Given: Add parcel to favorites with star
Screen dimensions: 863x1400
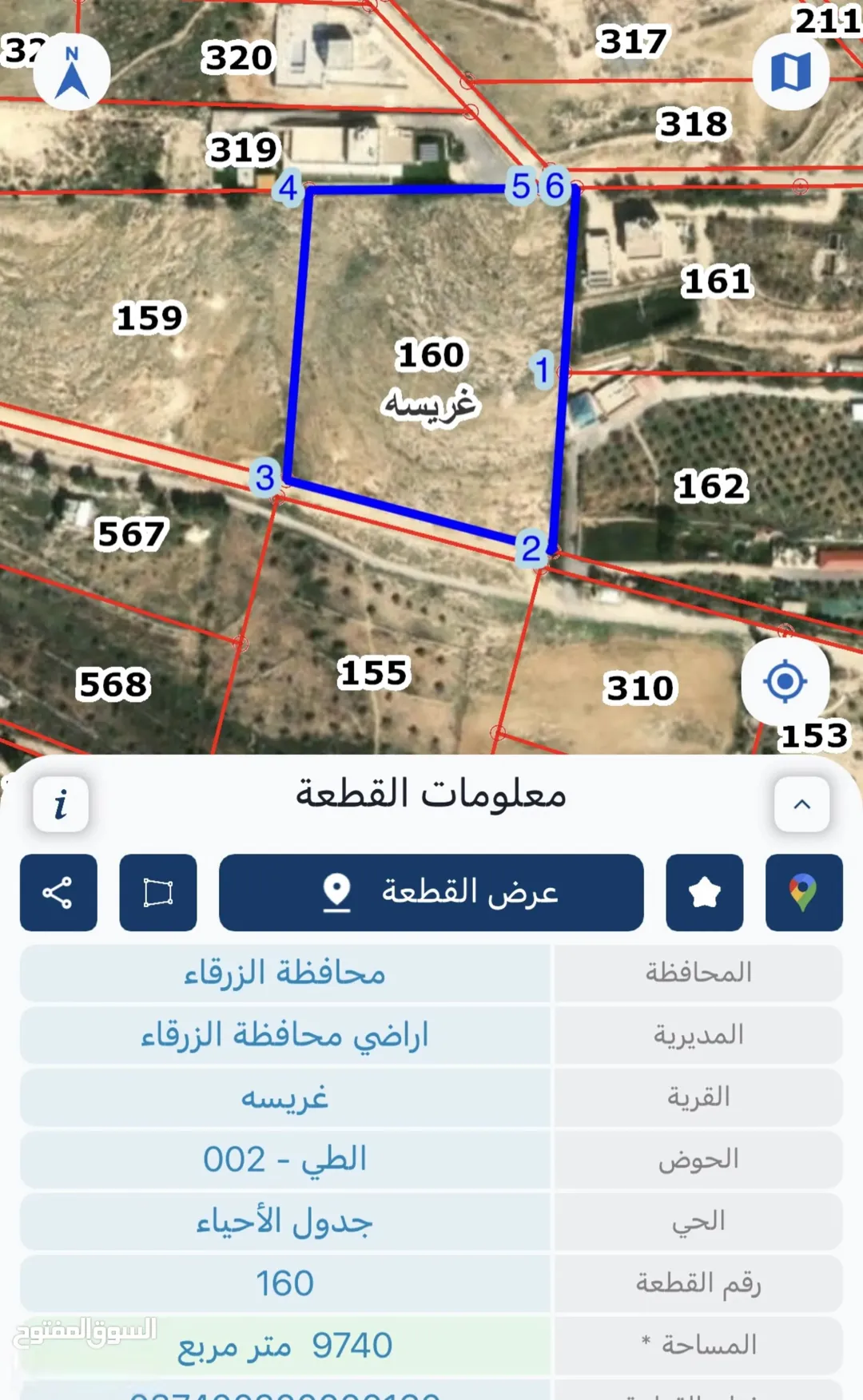Looking at the screenshot, I should (705, 893).
